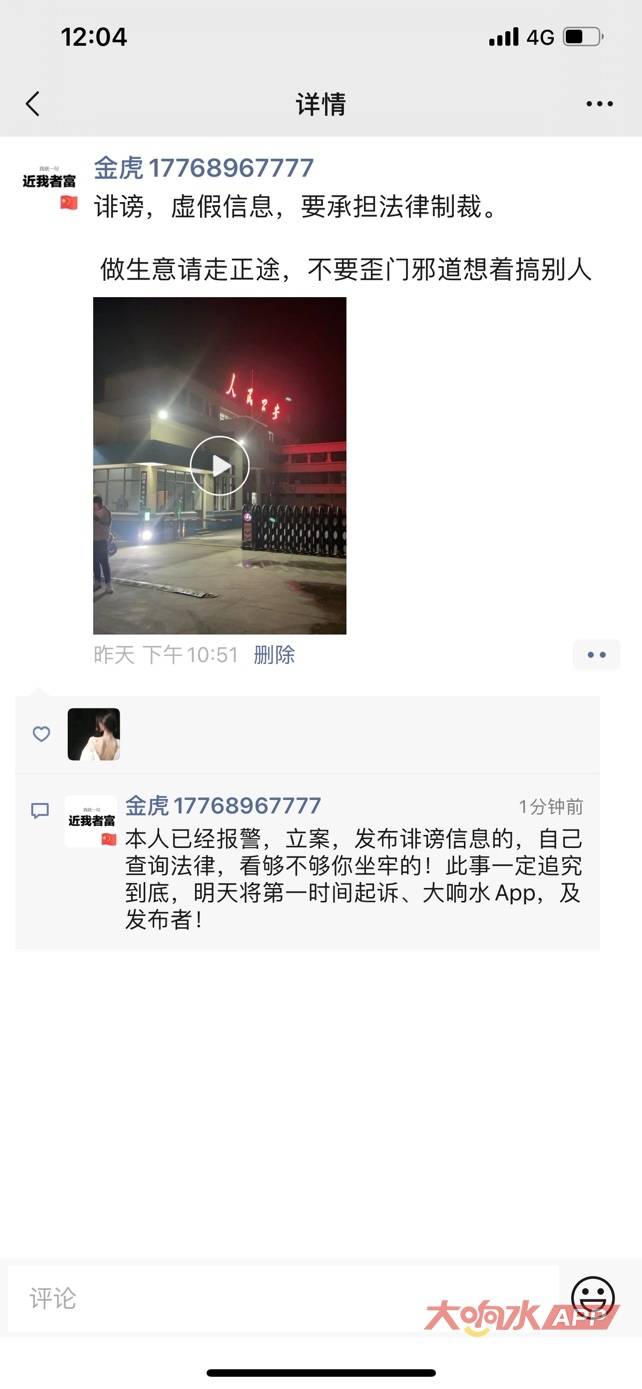The image size is (642, 1389).
Task: Open the emoji picker smiley icon
Action: click(x=593, y=1298)
